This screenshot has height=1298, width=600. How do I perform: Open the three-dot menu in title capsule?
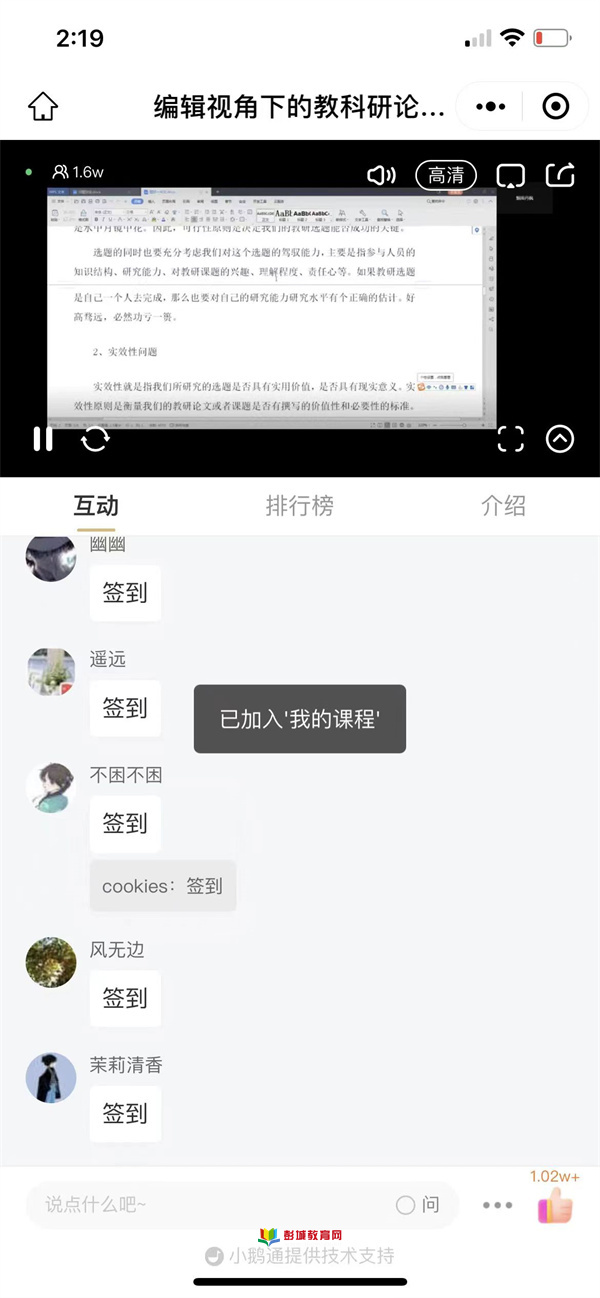[x=491, y=107]
